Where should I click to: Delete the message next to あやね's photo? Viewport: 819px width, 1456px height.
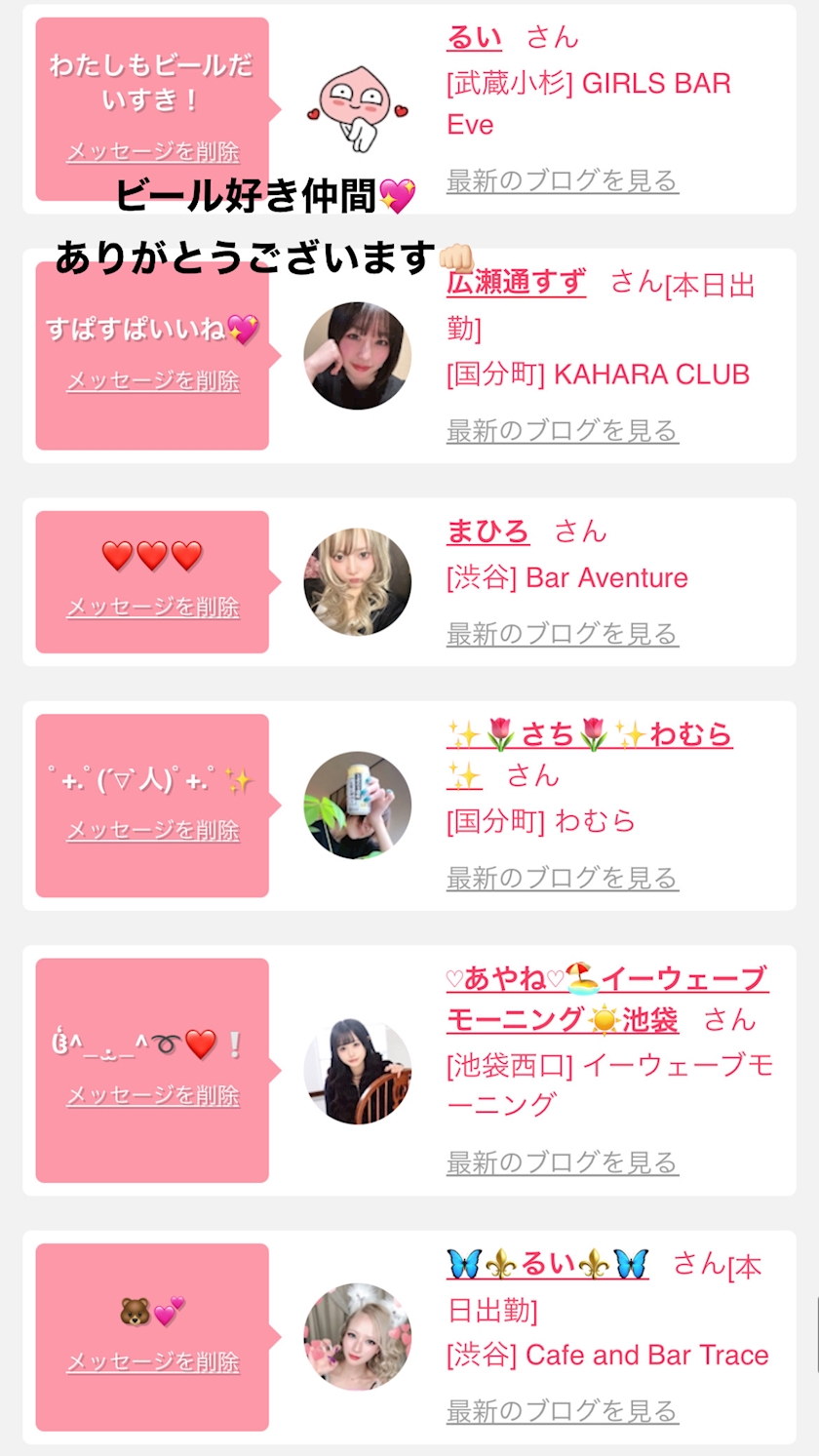pos(153,1096)
